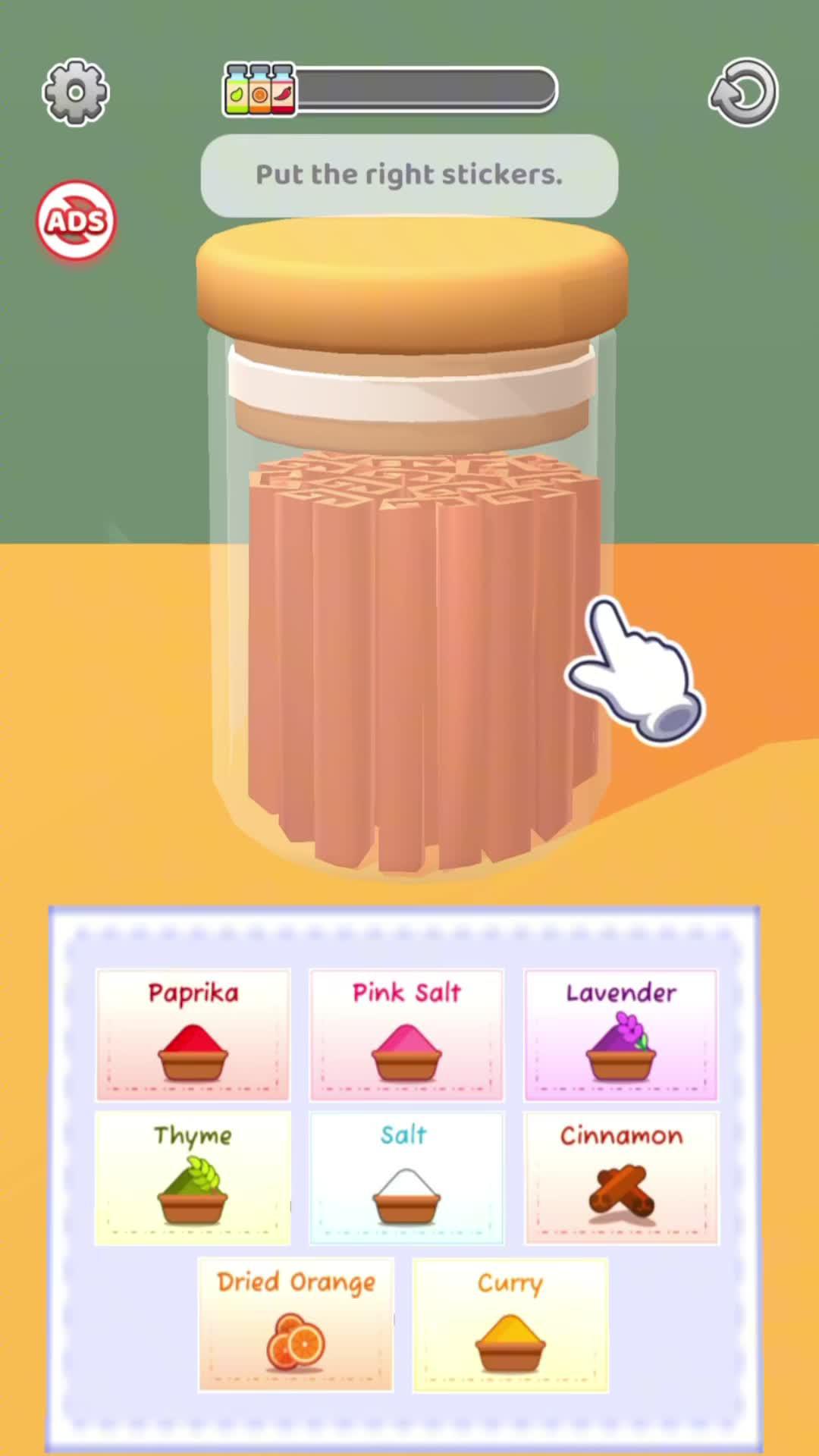The image size is (819, 1456).
Task: Choose the Salt sticker
Action: pyautogui.click(x=406, y=1178)
